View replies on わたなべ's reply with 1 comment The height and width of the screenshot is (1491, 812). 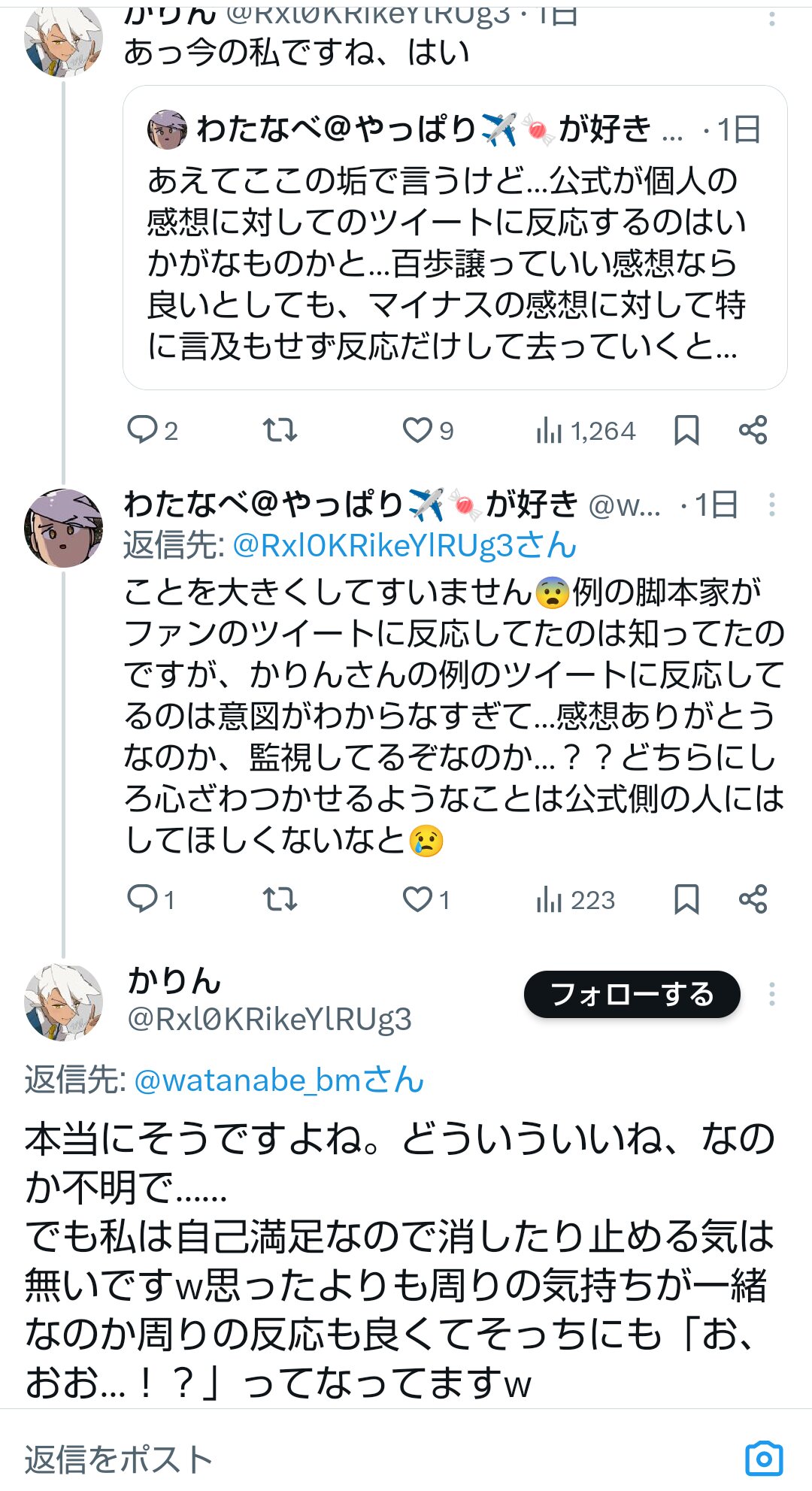click(x=151, y=899)
